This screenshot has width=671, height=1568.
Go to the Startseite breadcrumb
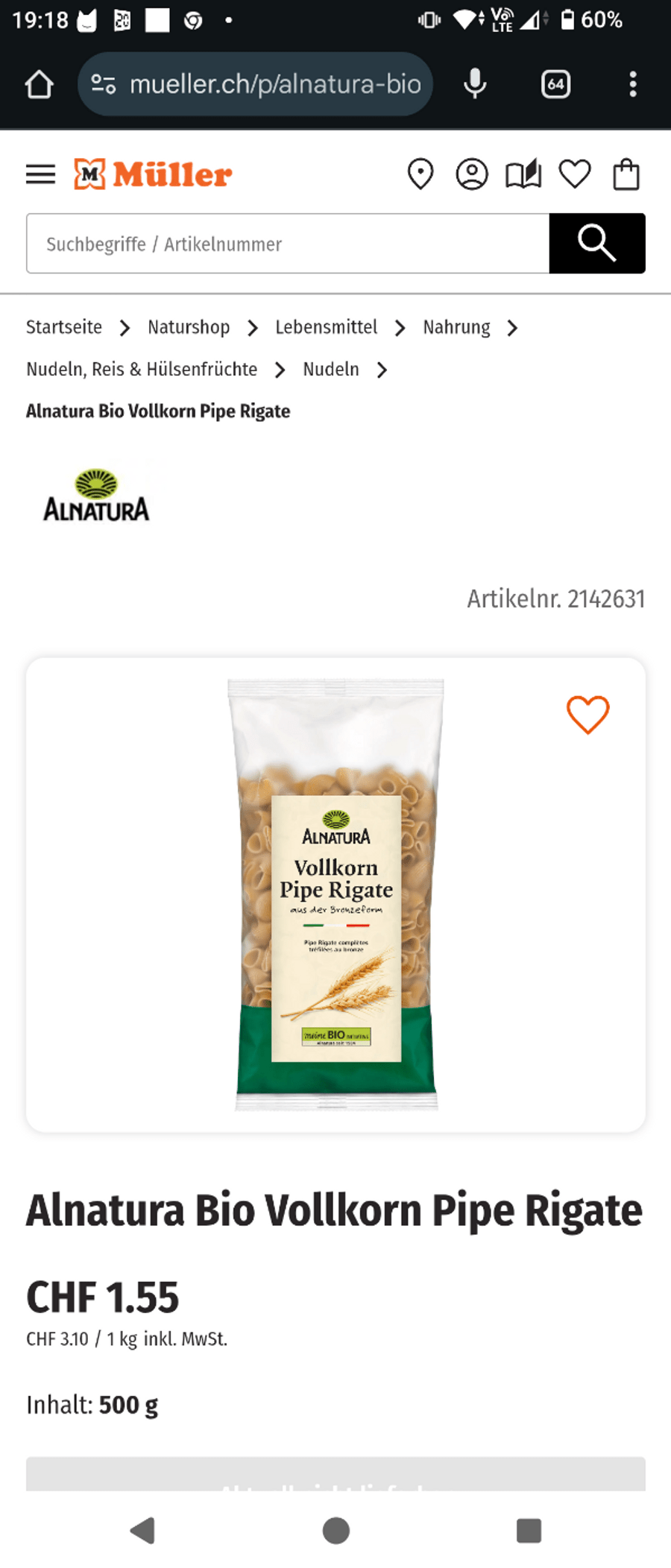tap(64, 327)
